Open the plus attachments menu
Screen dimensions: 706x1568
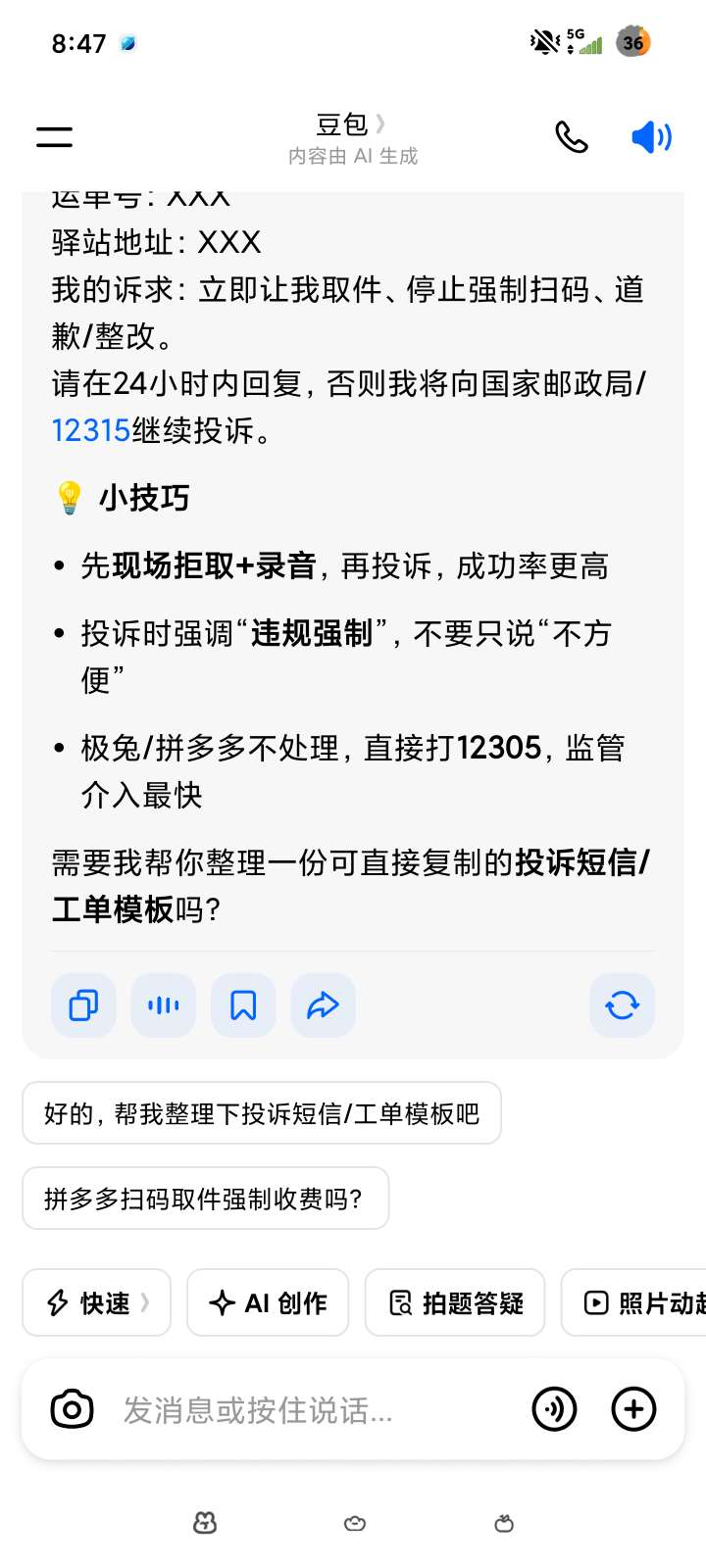point(633,1409)
